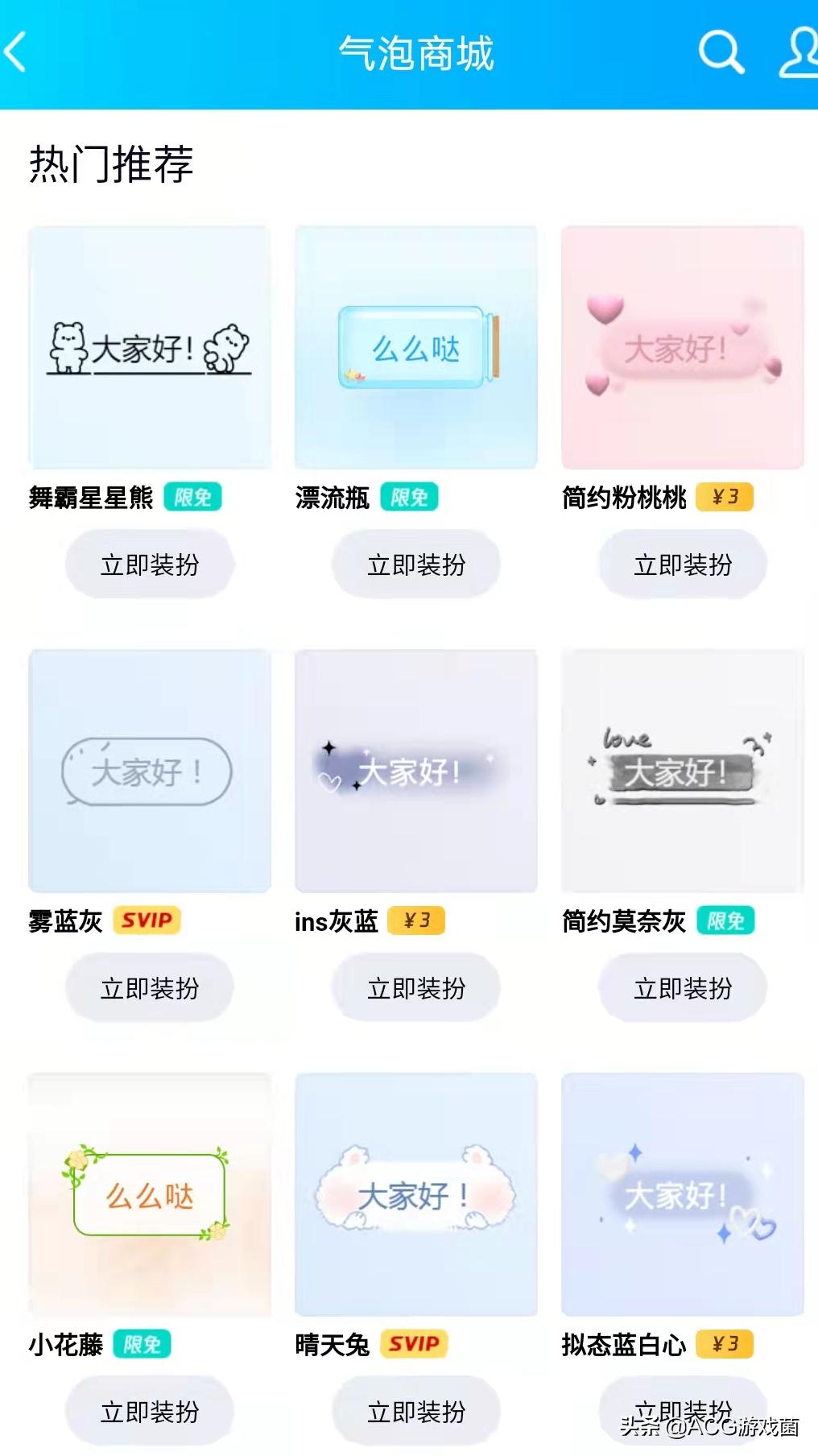Image resolution: width=818 pixels, height=1456 pixels.
Task: Tap 立即装扮 under 拟态蓝白心
Action: click(x=681, y=1410)
